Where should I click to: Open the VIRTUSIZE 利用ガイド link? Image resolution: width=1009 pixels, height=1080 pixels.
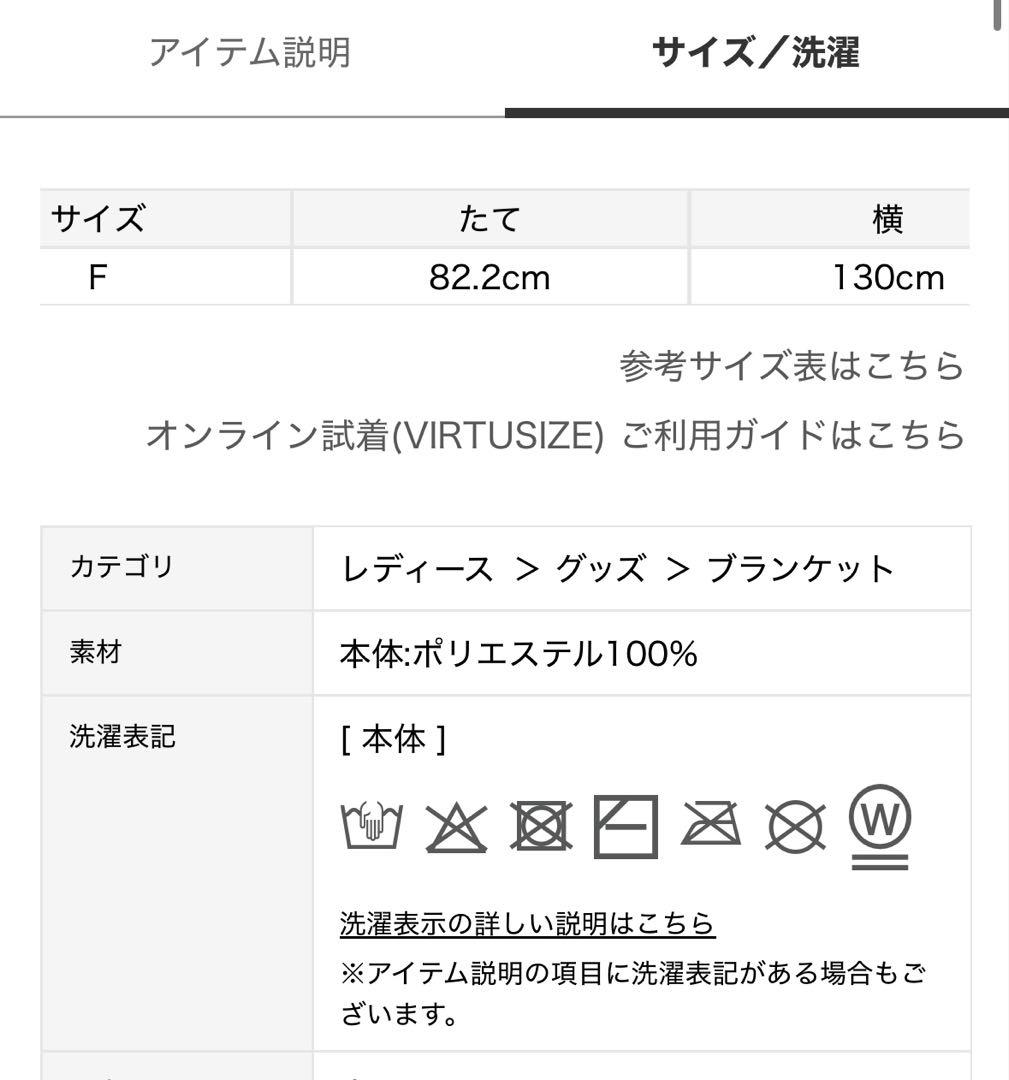pos(555,433)
